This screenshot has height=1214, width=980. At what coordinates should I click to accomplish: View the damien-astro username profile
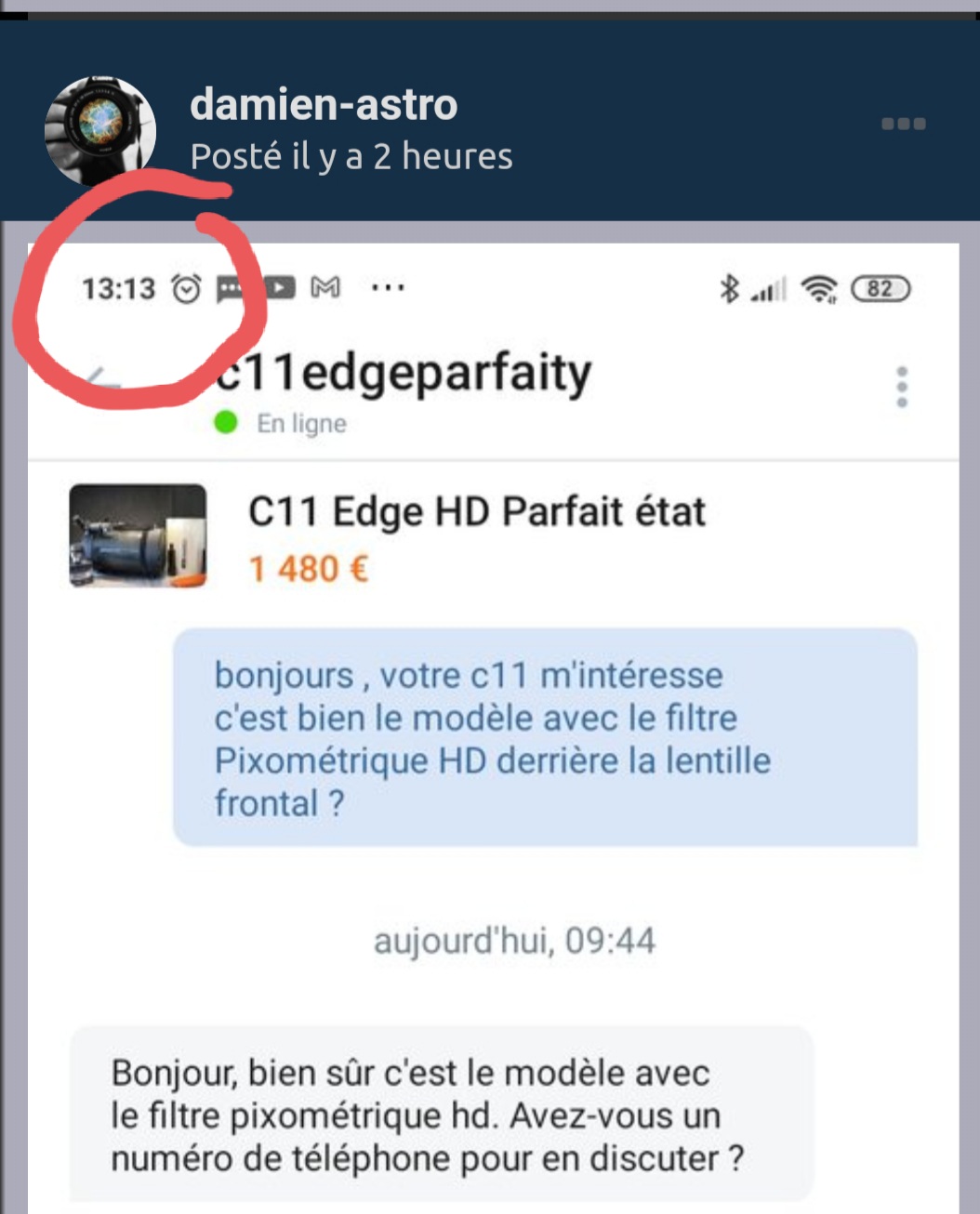[324, 104]
